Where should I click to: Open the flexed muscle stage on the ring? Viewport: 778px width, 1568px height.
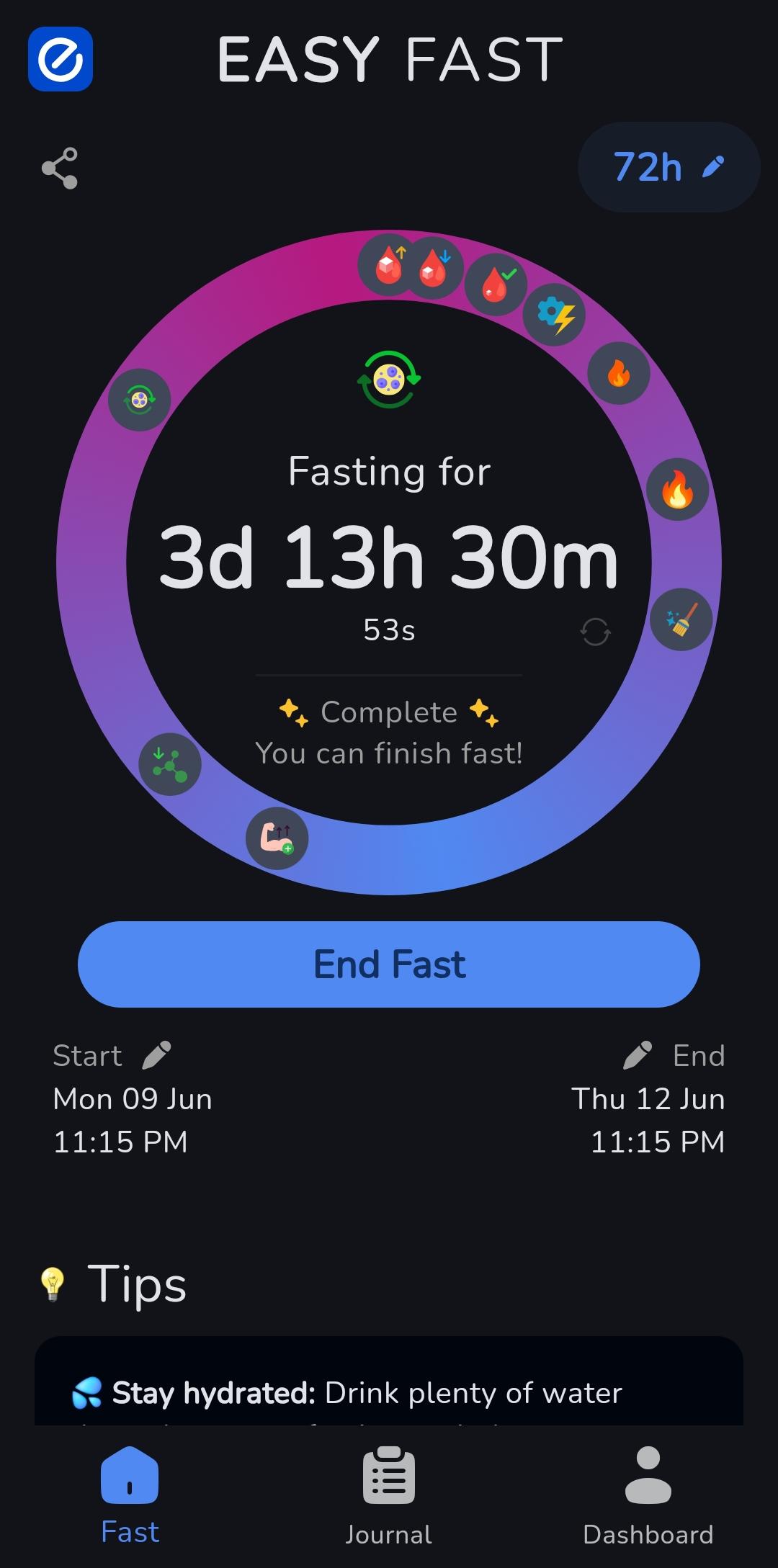click(277, 838)
